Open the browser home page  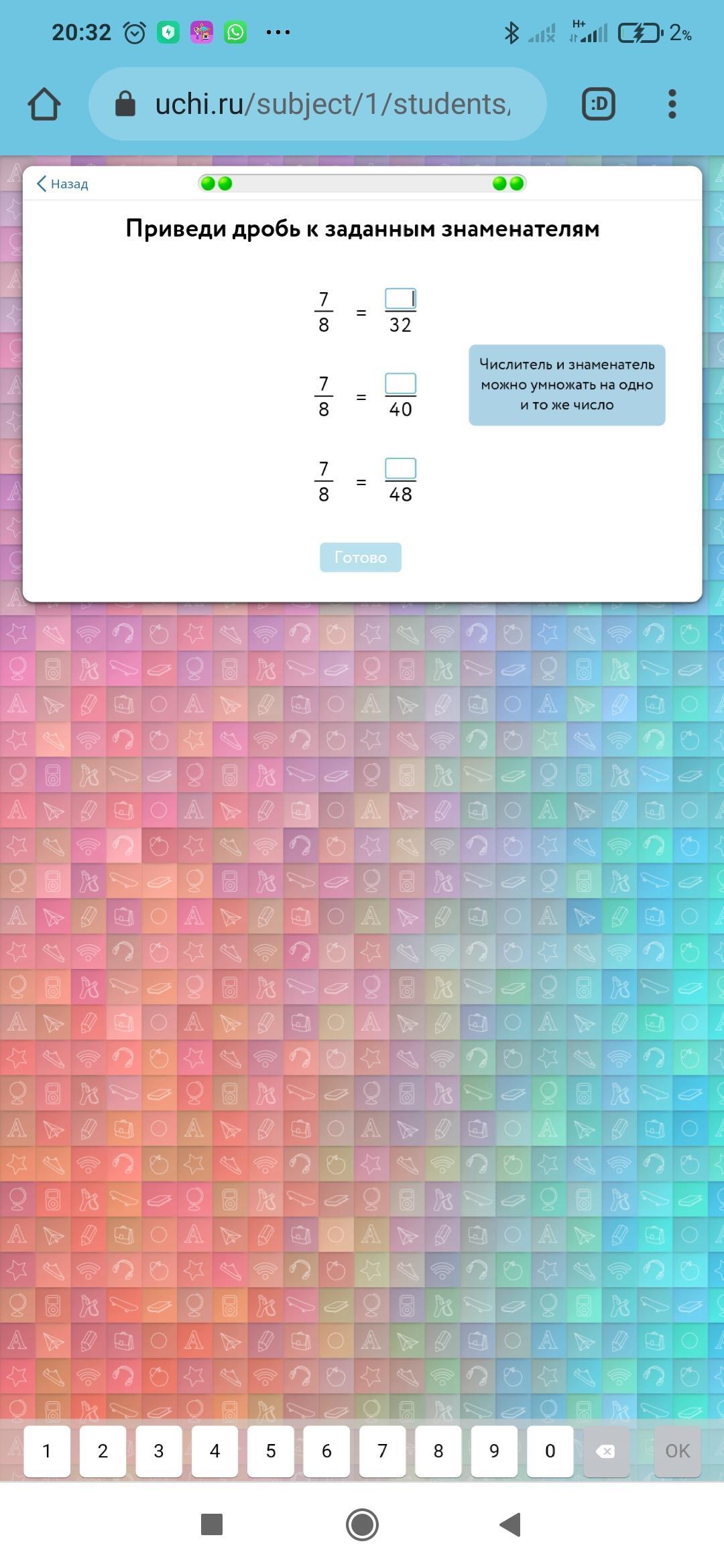point(44,105)
